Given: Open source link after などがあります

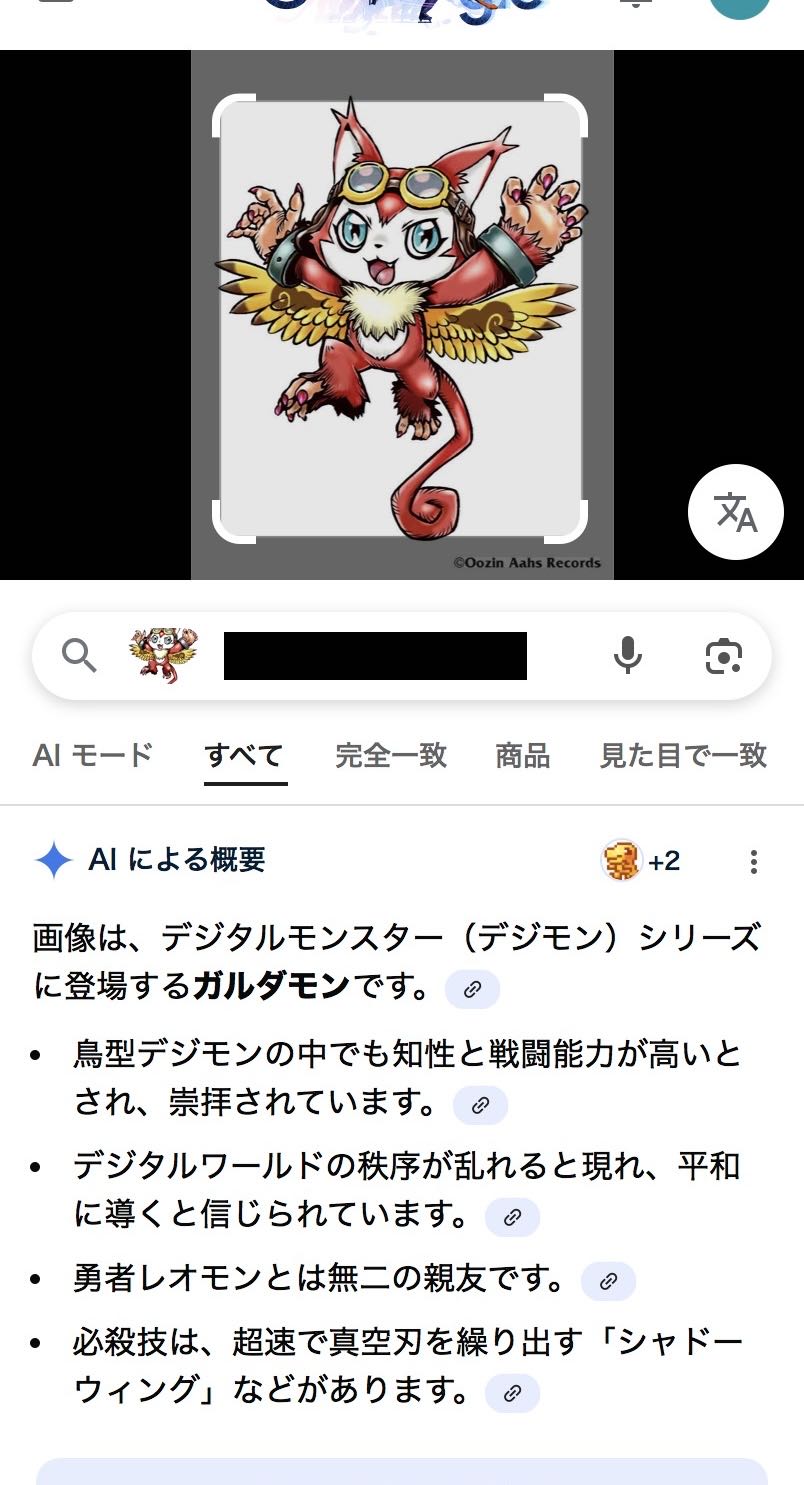Looking at the screenshot, I should [x=512, y=1393].
